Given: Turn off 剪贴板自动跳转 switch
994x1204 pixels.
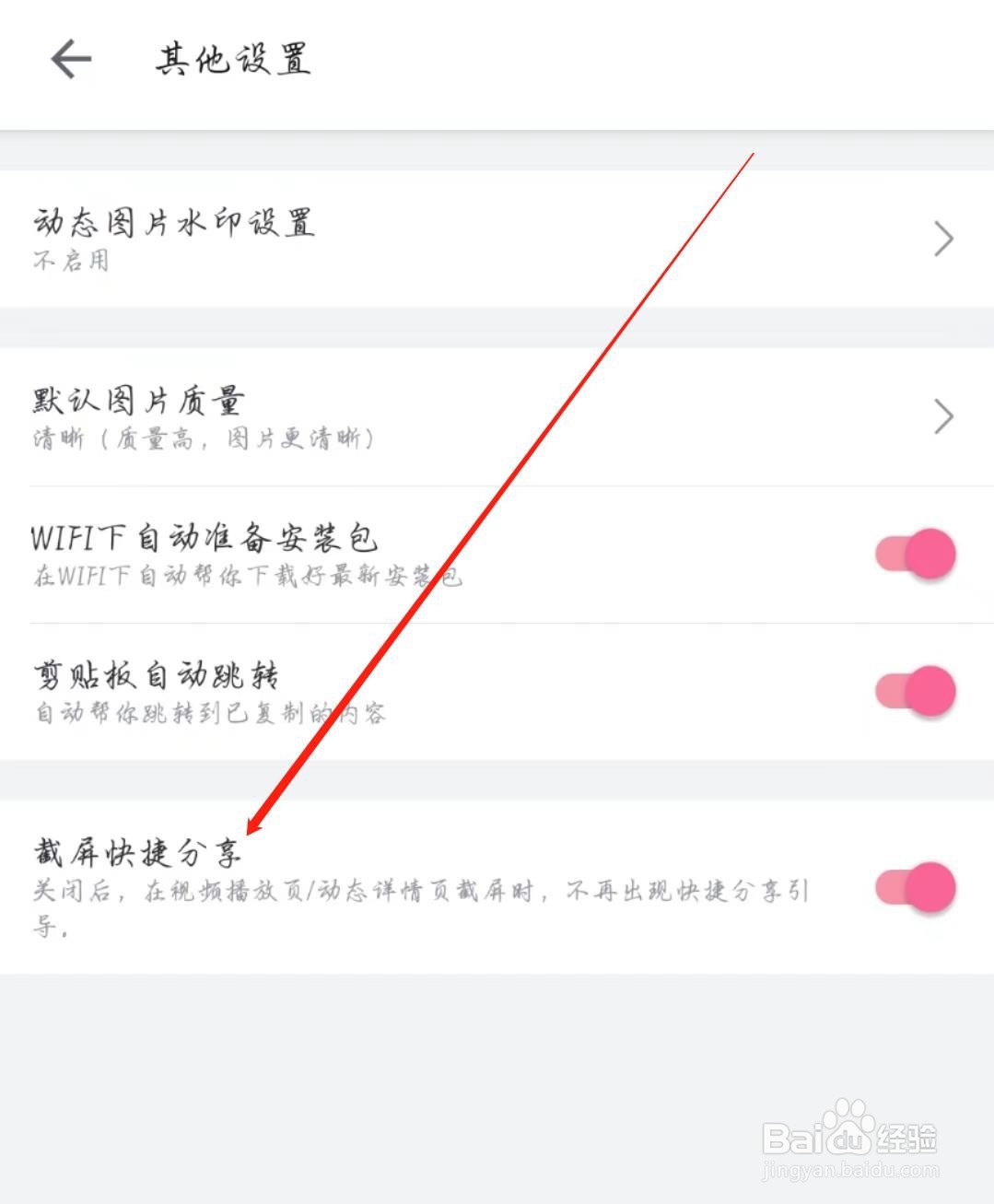Looking at the screenshot, I should point(914,690).
